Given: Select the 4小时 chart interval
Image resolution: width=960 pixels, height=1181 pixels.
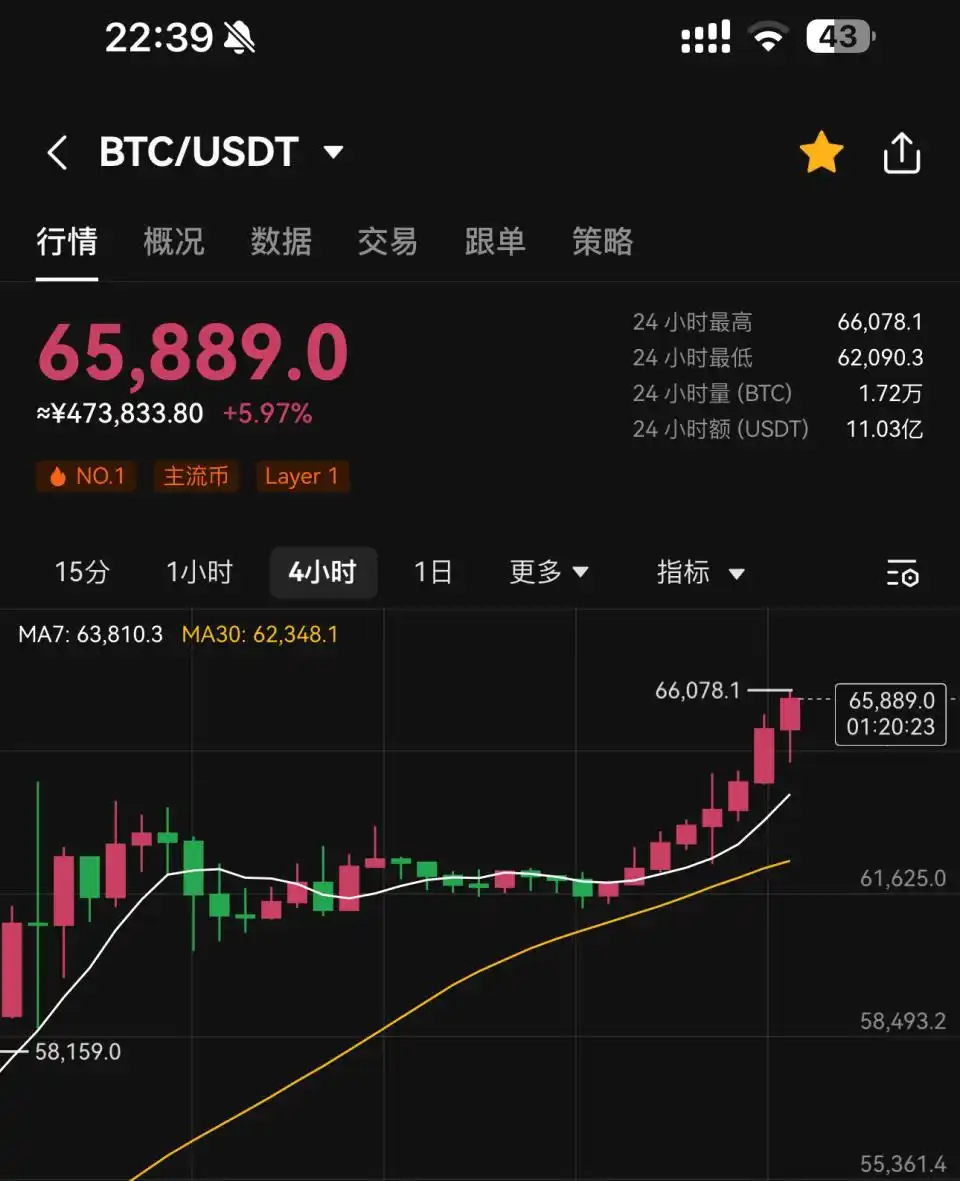Looking at the screenshot, I should tap(322, 572).
